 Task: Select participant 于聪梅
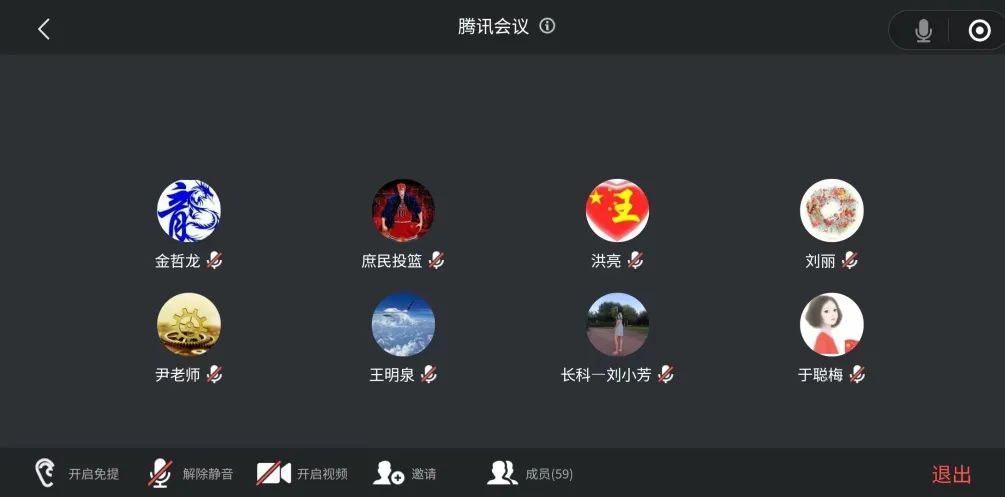(831, 325)
